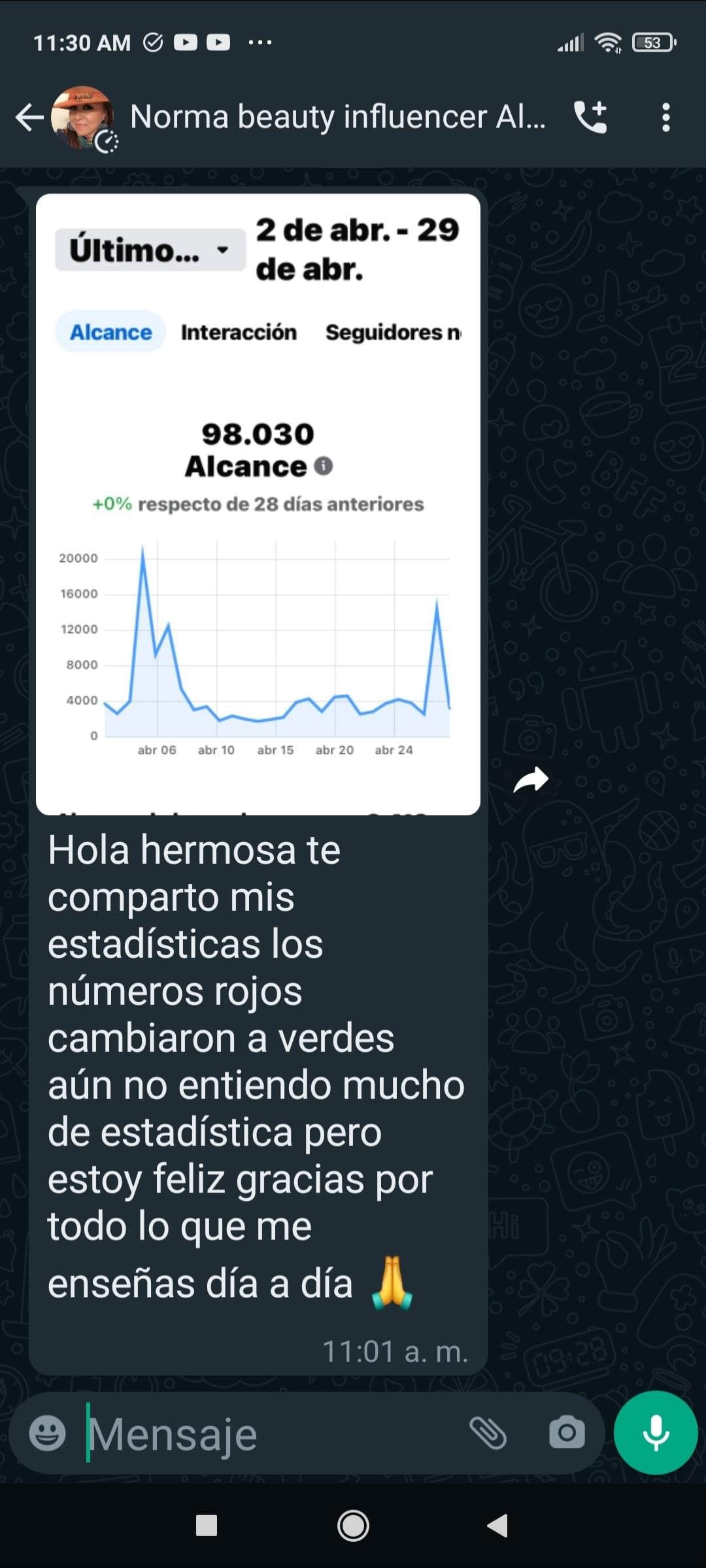Record a voice message

pyautogui.click(x=655, y=1433)
